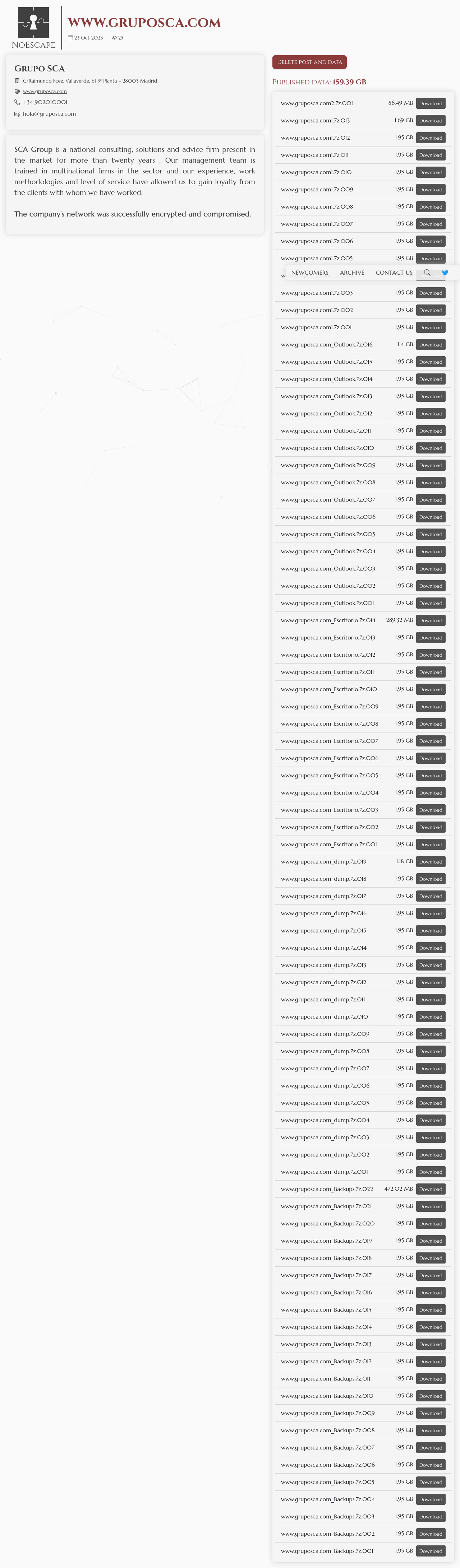
Task: Open Contact Us page
Action: coord(394,273)
